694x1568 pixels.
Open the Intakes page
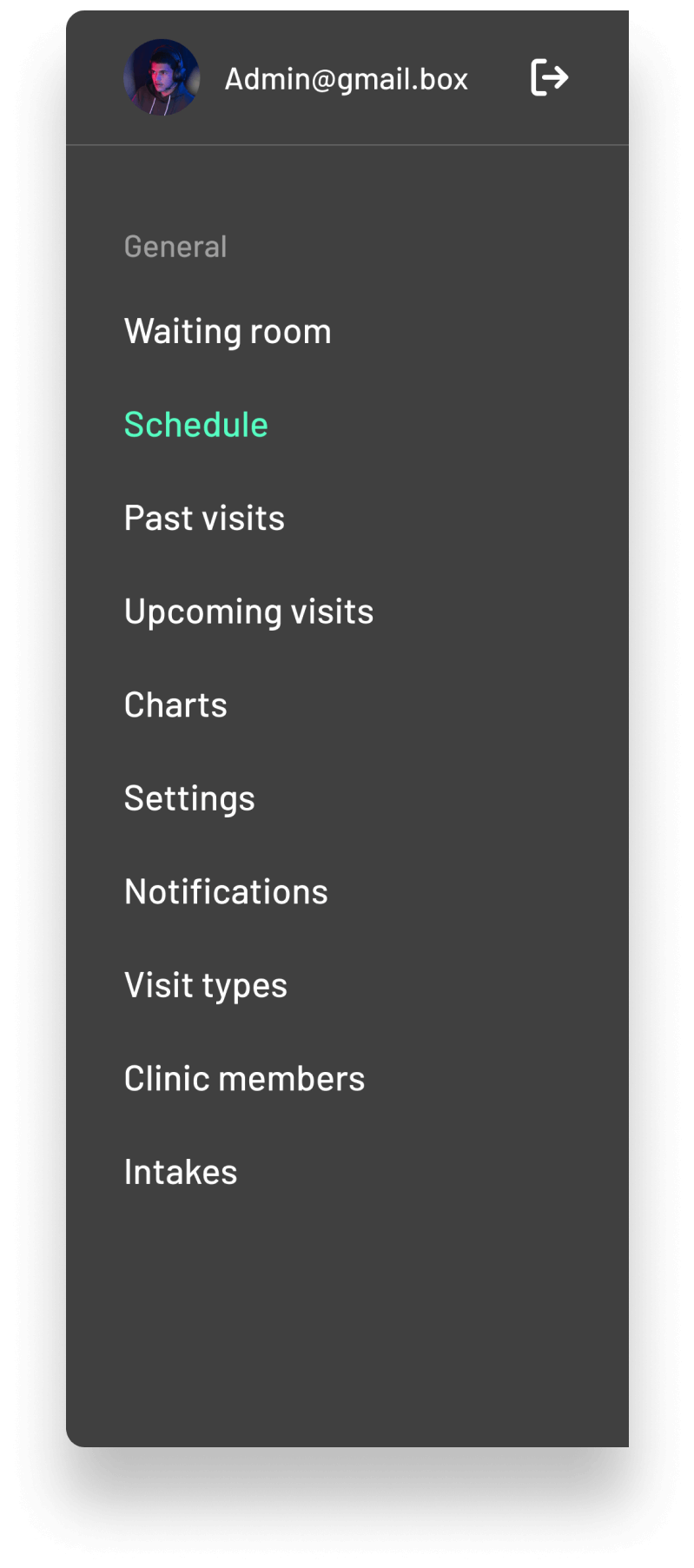181,1172
